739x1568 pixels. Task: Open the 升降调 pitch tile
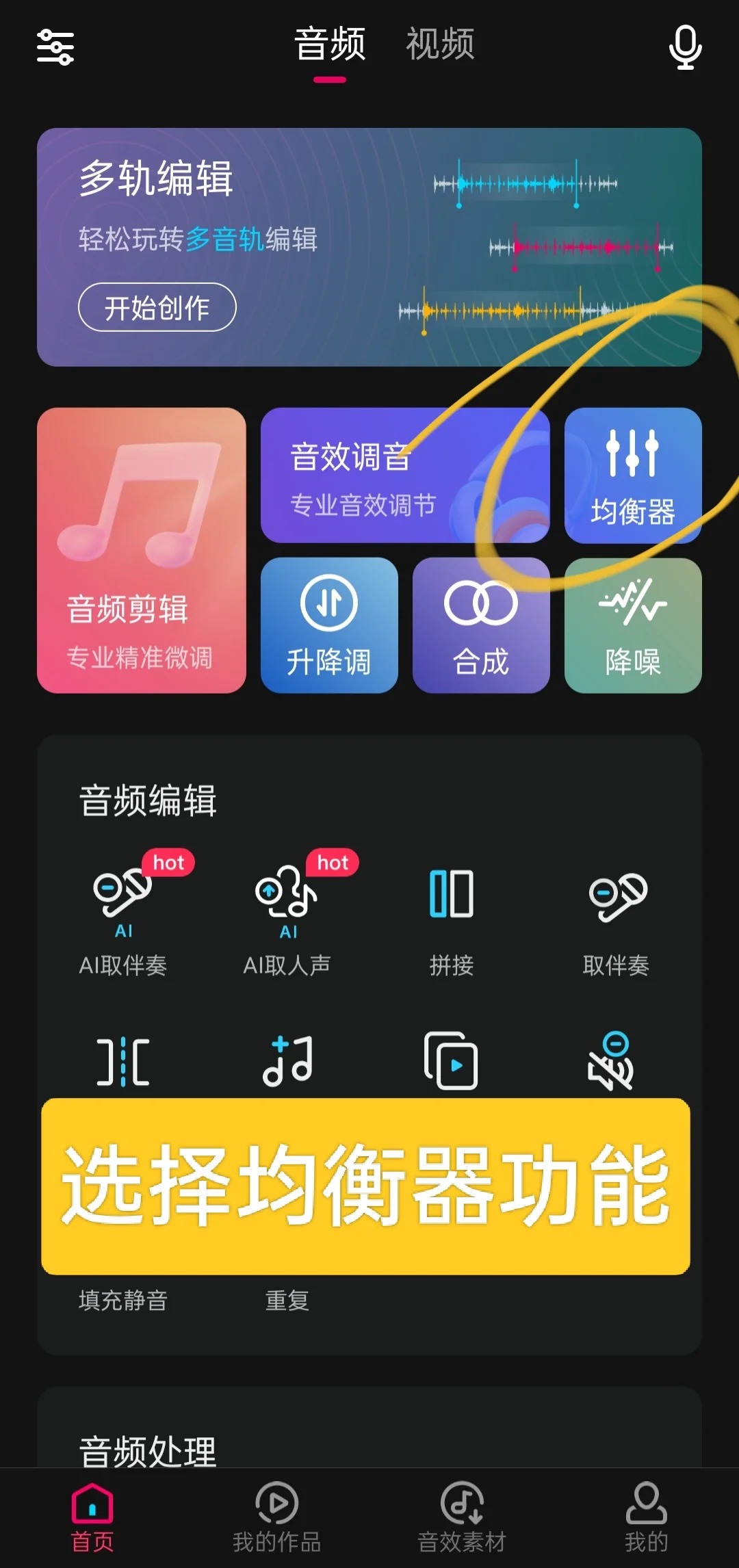329,625
